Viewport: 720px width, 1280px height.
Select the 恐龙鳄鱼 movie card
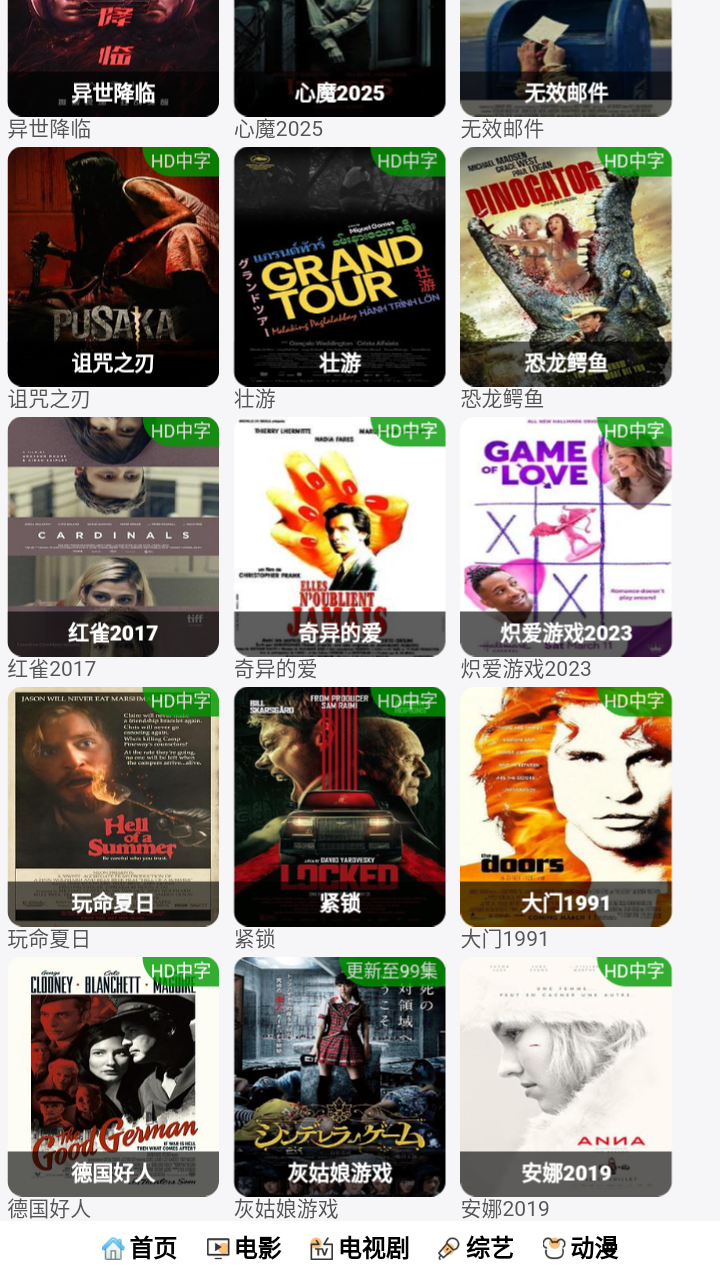pyautogui.click(x=565, y=266)
